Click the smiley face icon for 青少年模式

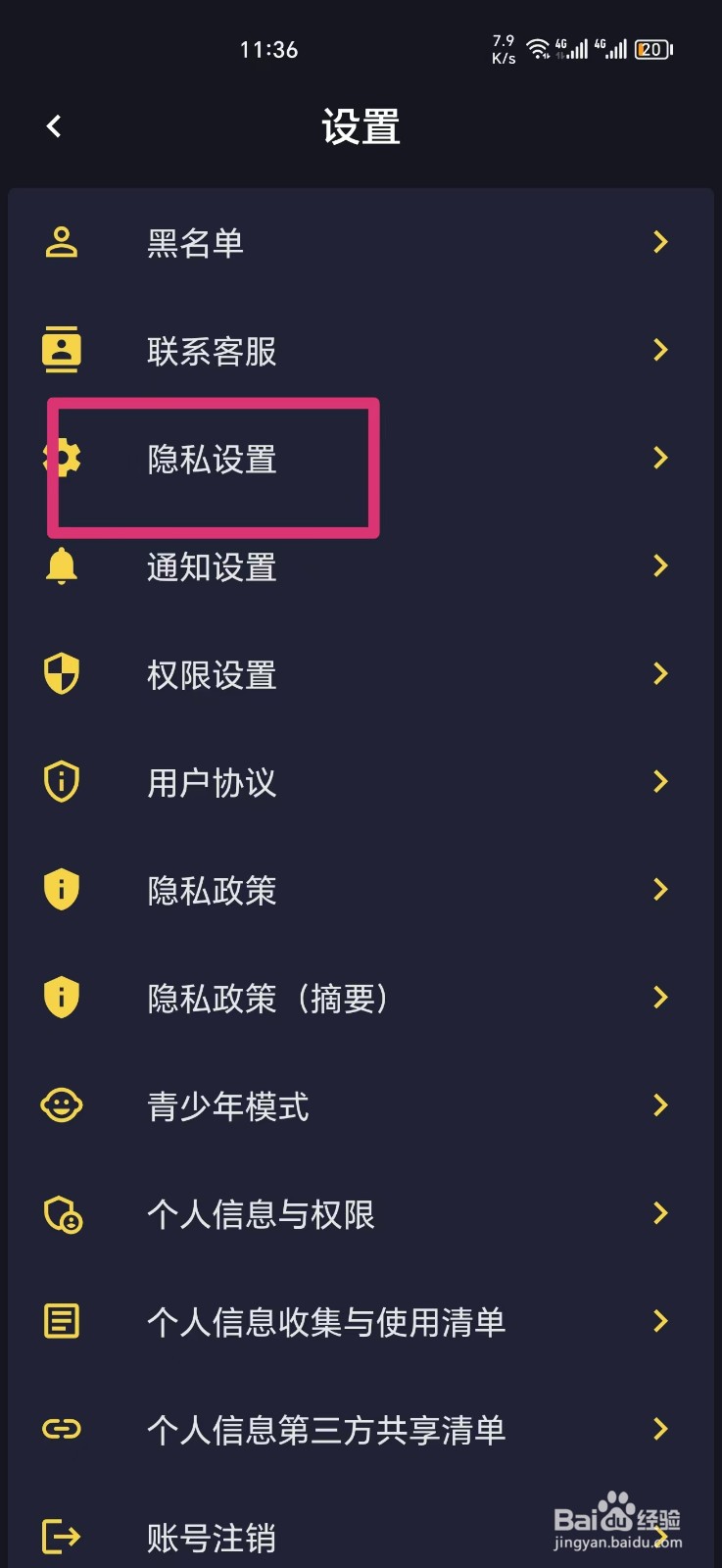(x=61, y=1104)
